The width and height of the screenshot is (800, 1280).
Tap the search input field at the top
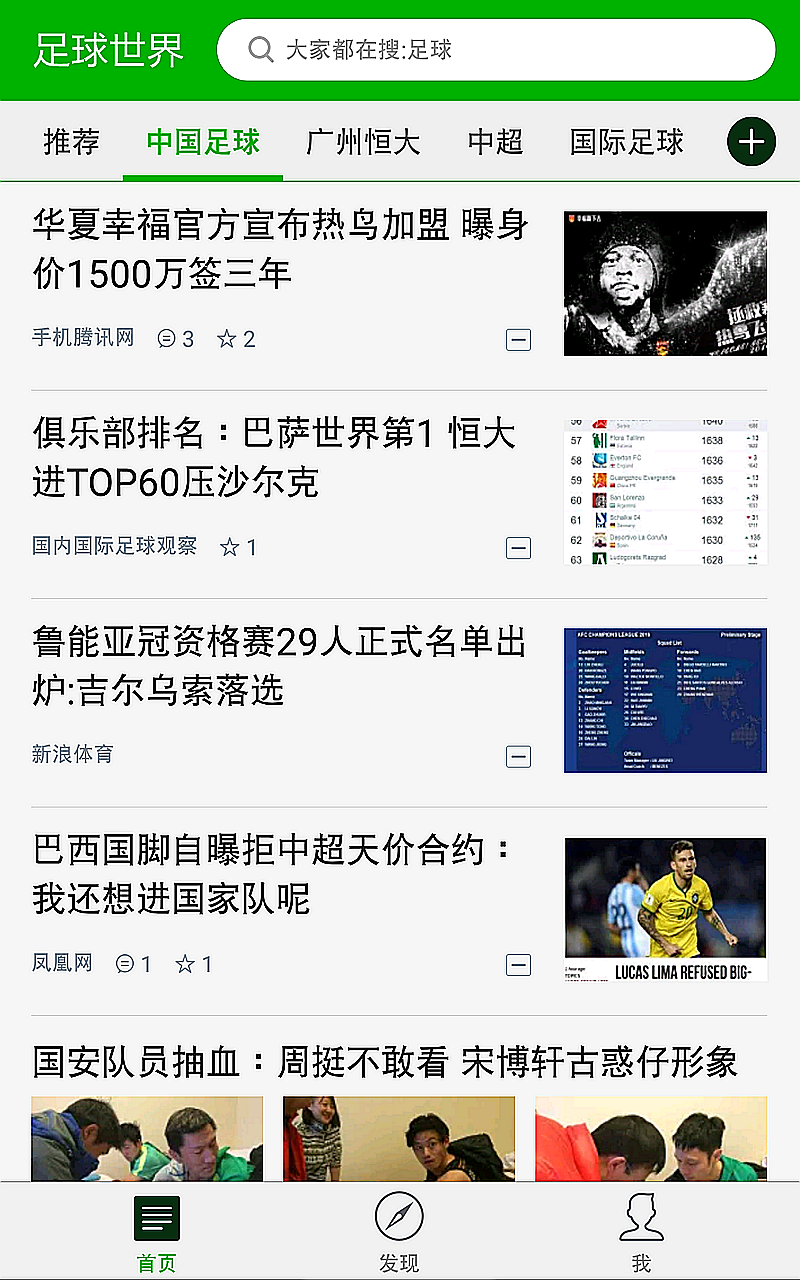450,49
